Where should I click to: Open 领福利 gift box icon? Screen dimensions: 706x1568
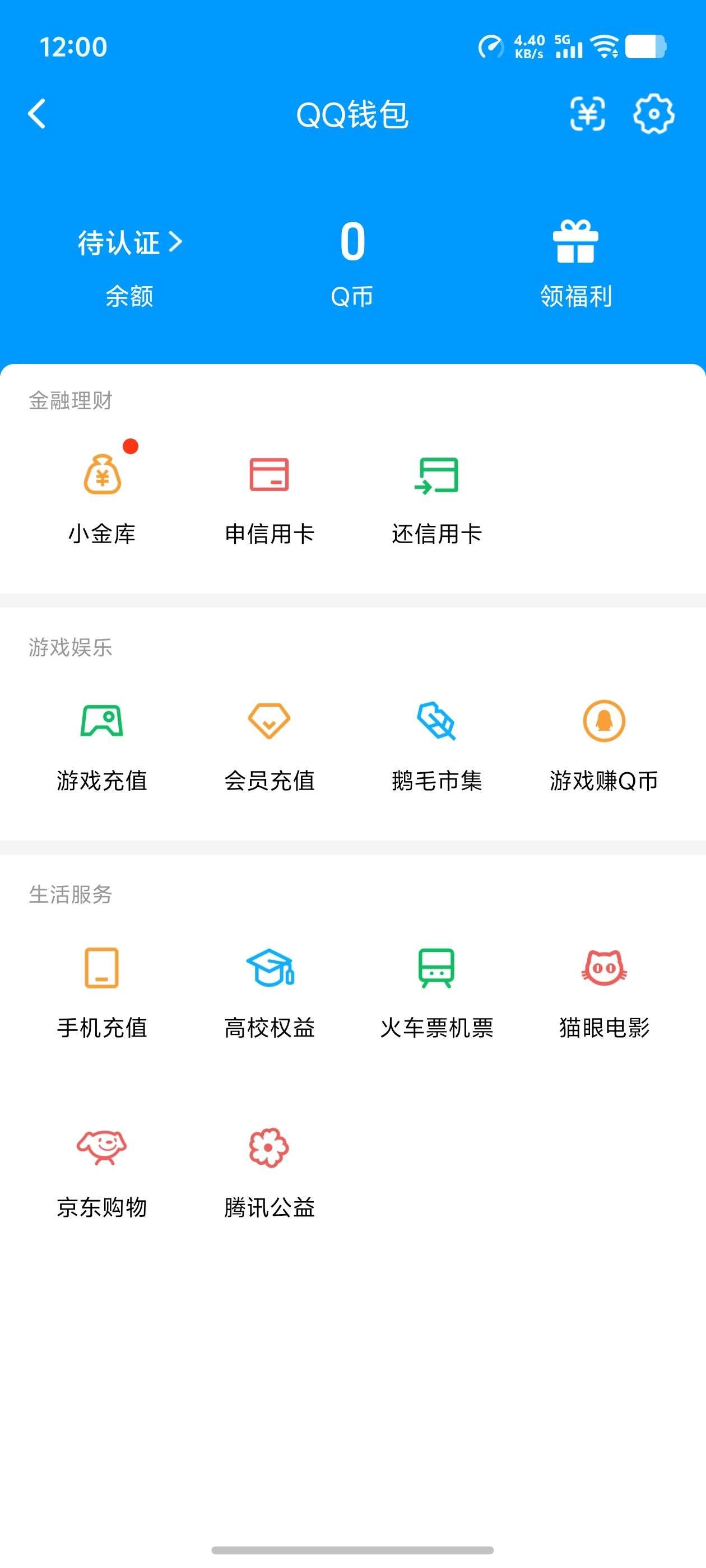576,242
